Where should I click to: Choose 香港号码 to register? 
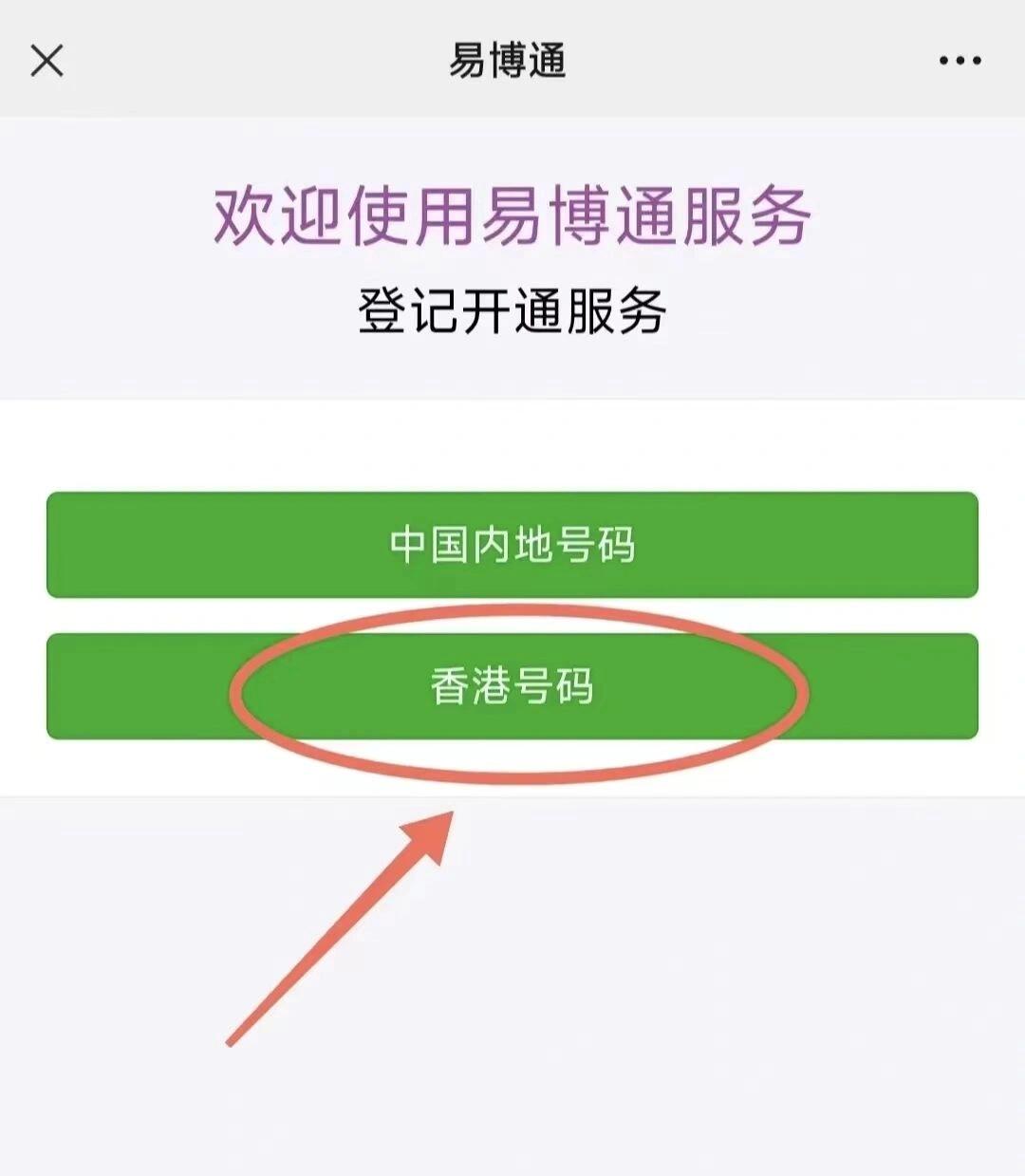click(512, 686)
